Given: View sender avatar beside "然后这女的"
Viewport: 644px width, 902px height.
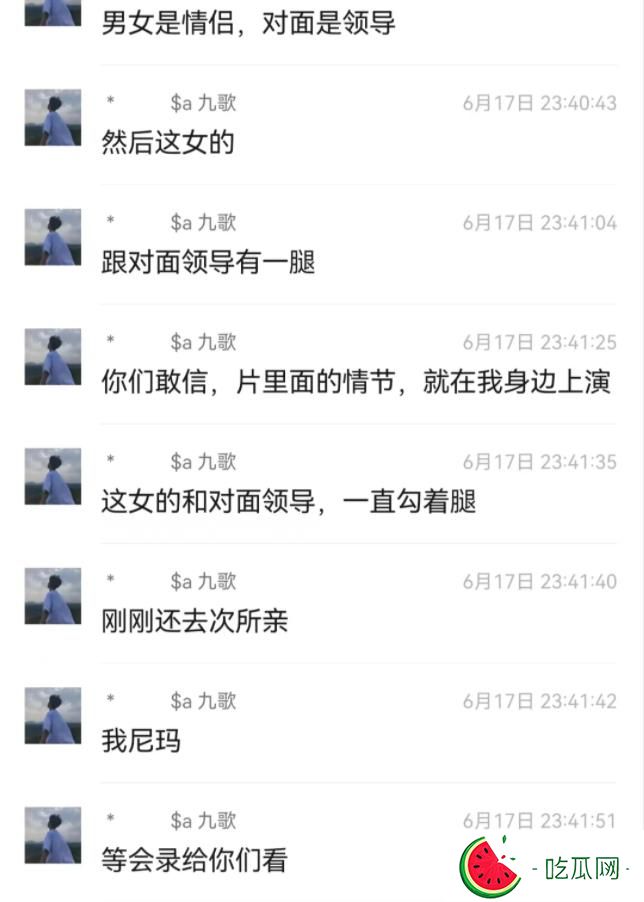Looking at the screenshot, I should pyautogui.click(x=52, y=118).
